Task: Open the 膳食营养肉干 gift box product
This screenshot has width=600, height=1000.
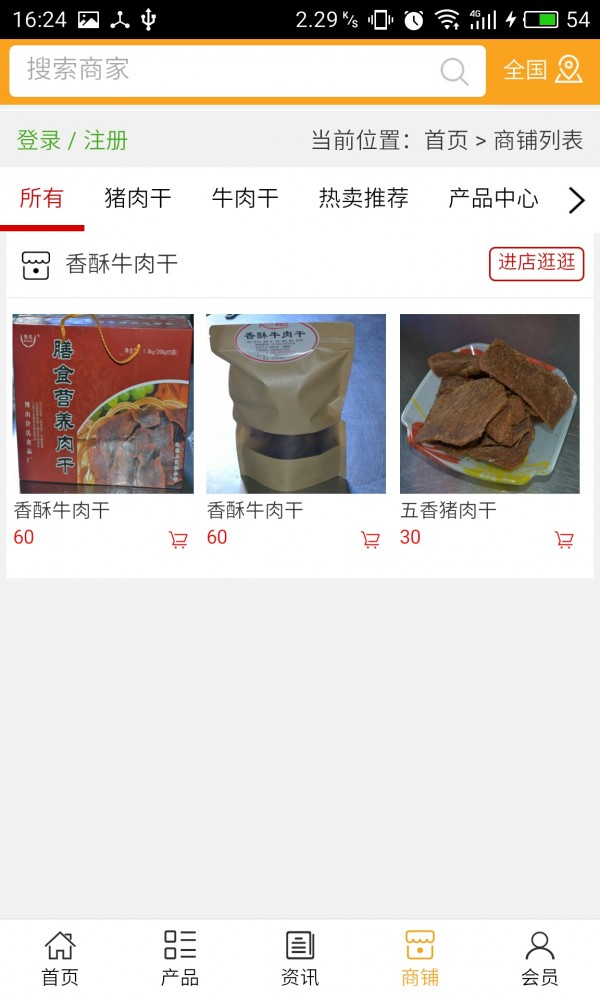Action: (x=103, y=403)
